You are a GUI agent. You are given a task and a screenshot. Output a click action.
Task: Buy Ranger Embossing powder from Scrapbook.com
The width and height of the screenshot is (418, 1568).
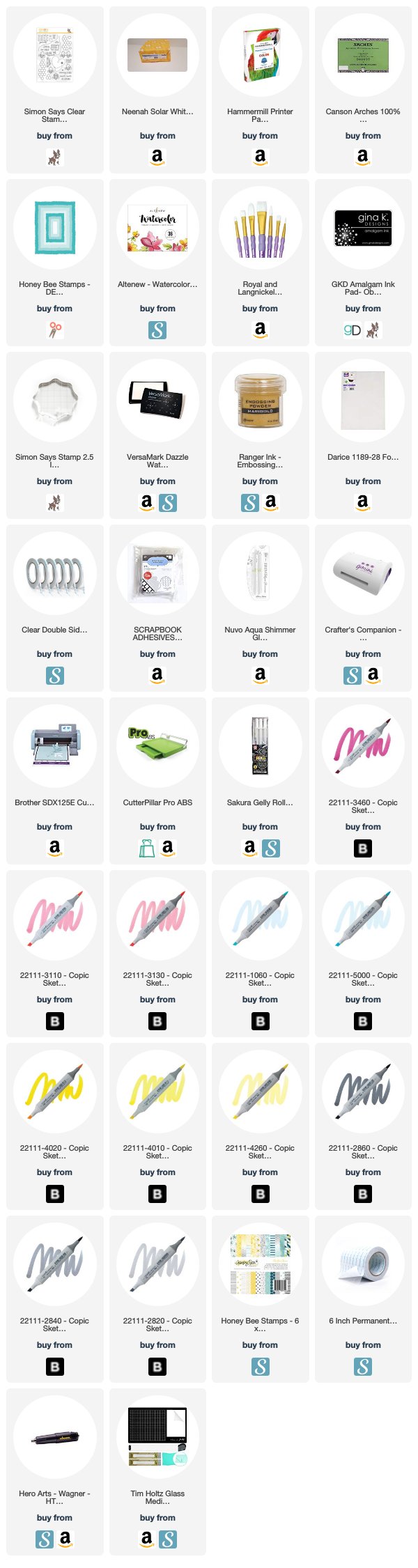[250, 502]
